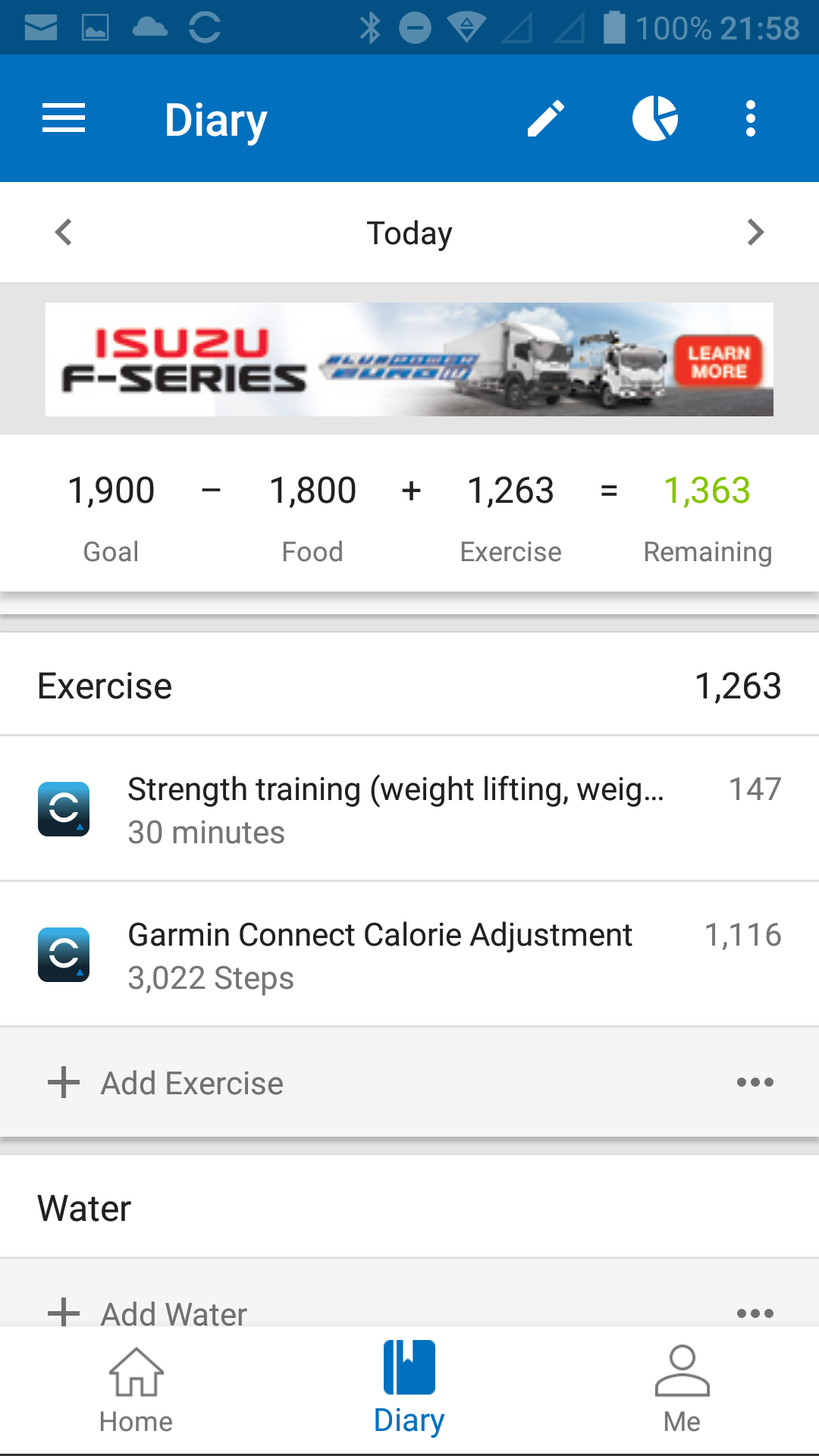Go to the previous day
The height and width of the screenshot is (1456, 819).
(64, 232)
